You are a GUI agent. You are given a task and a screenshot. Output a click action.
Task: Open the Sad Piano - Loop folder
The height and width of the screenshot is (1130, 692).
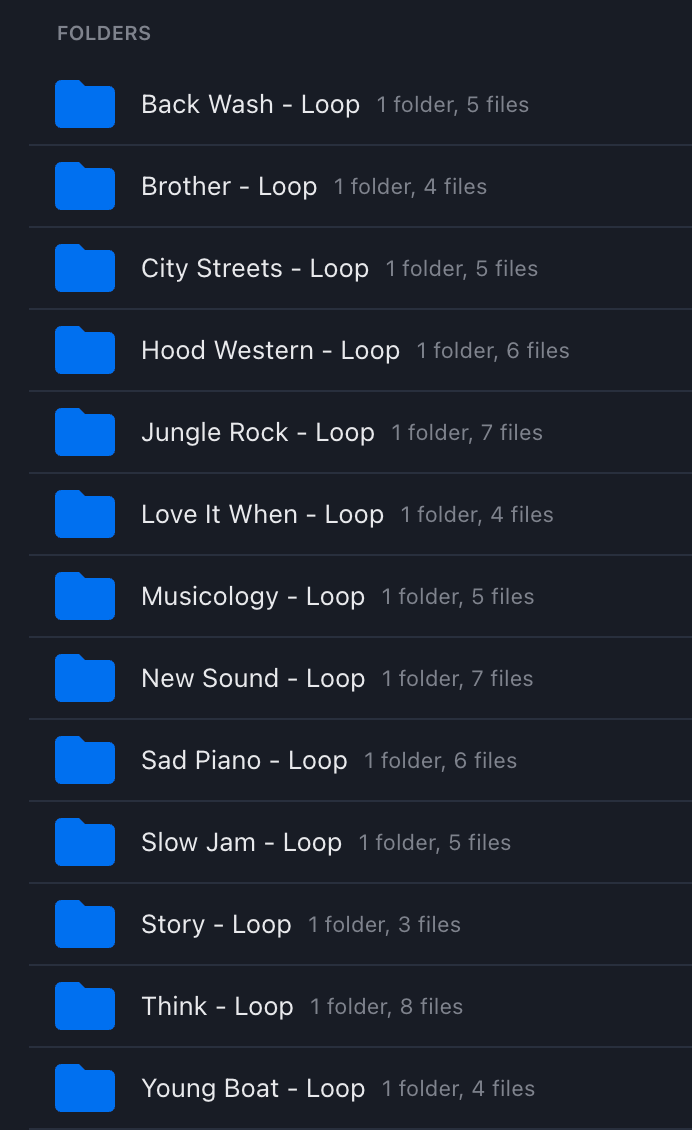244,761
